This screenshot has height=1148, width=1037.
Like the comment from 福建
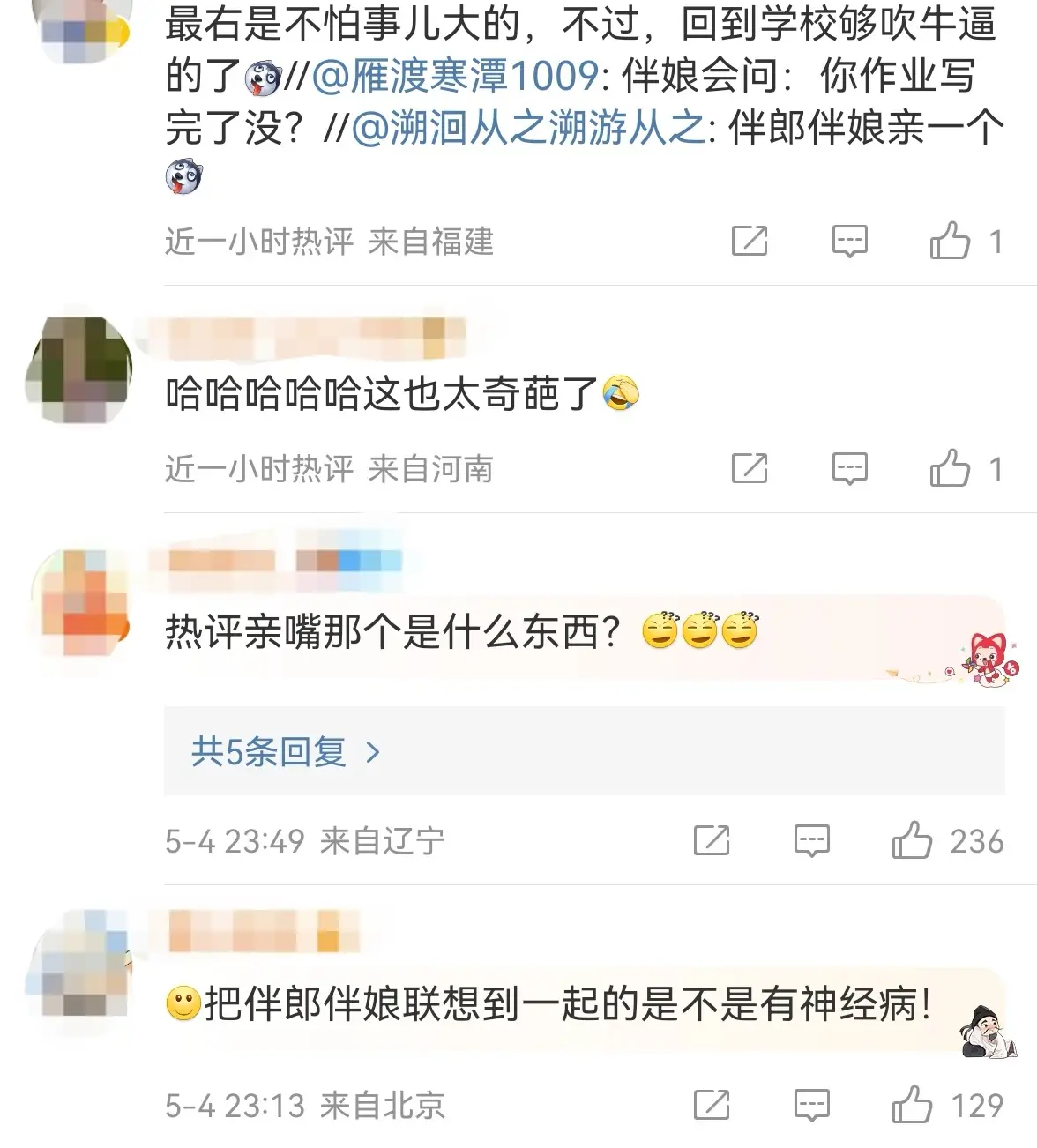[x=950, y=241]
